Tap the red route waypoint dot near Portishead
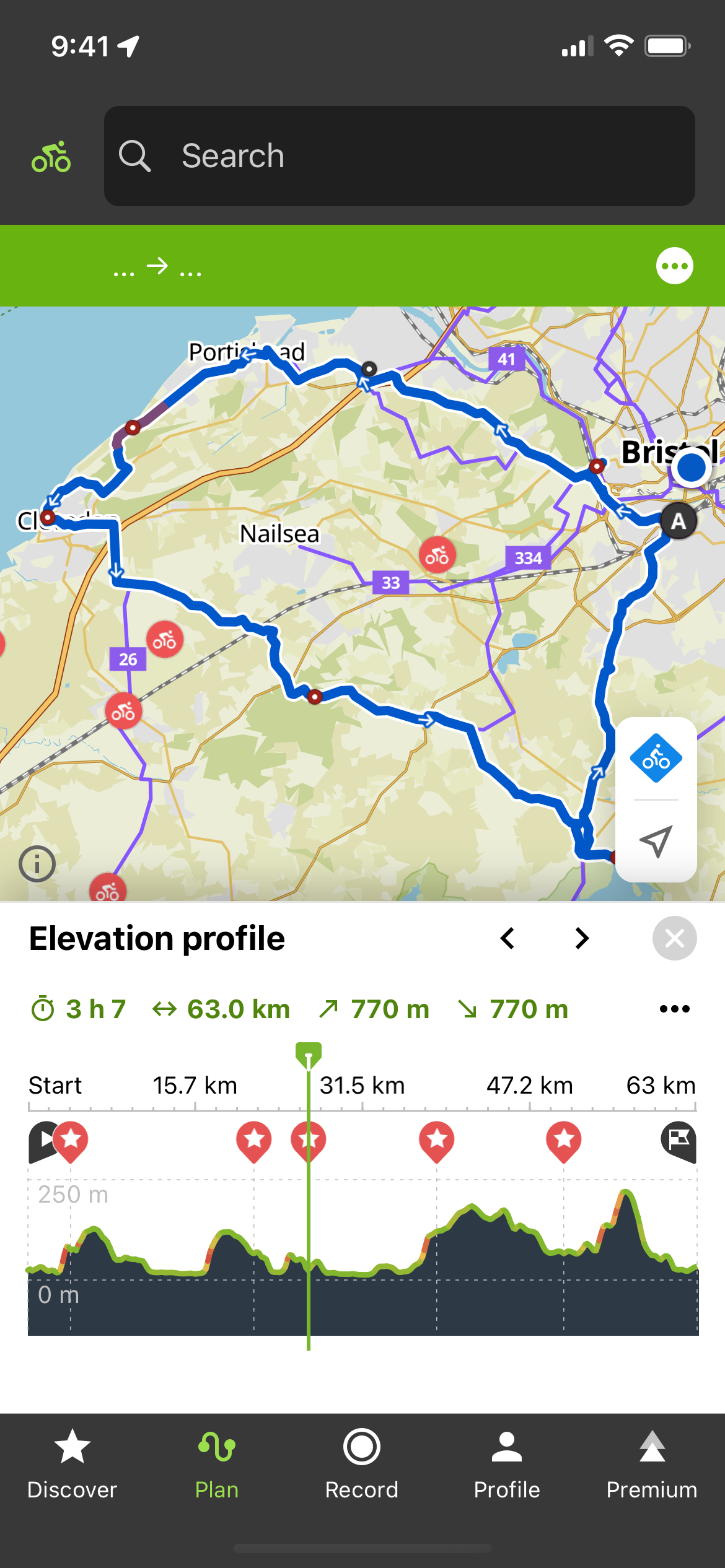Screen dimensions: 725x1568 (132, 427)
